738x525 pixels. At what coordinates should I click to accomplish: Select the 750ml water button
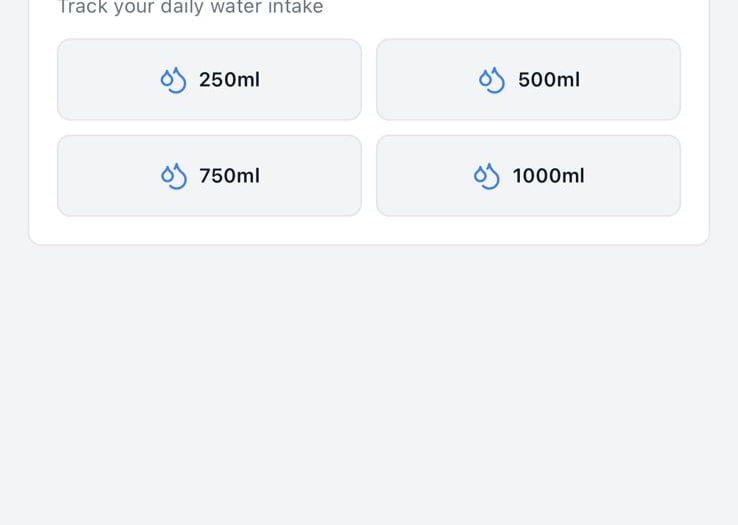[209, 176]
